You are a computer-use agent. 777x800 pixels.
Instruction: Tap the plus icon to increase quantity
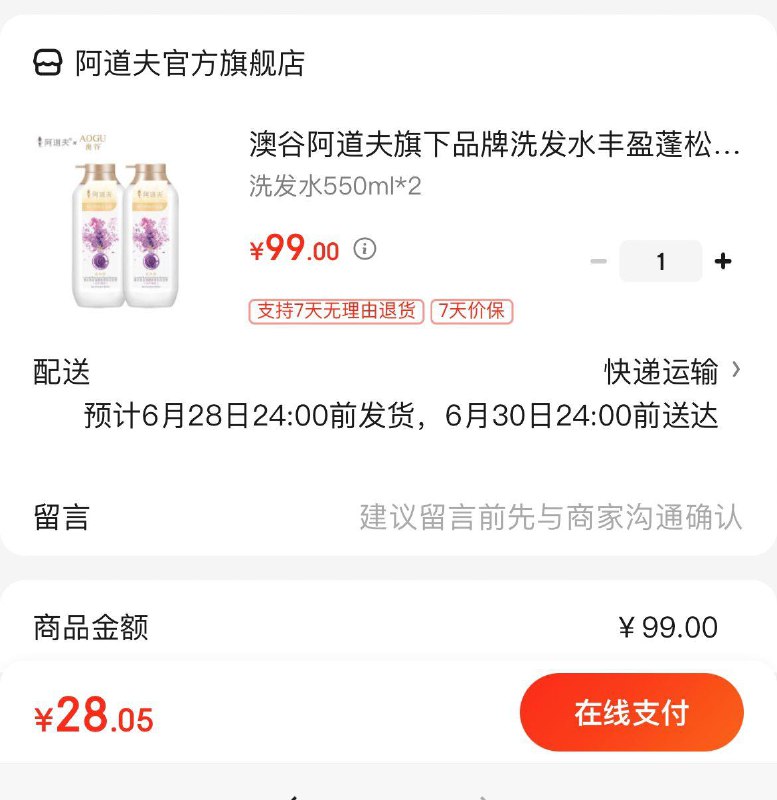[723, 259]
